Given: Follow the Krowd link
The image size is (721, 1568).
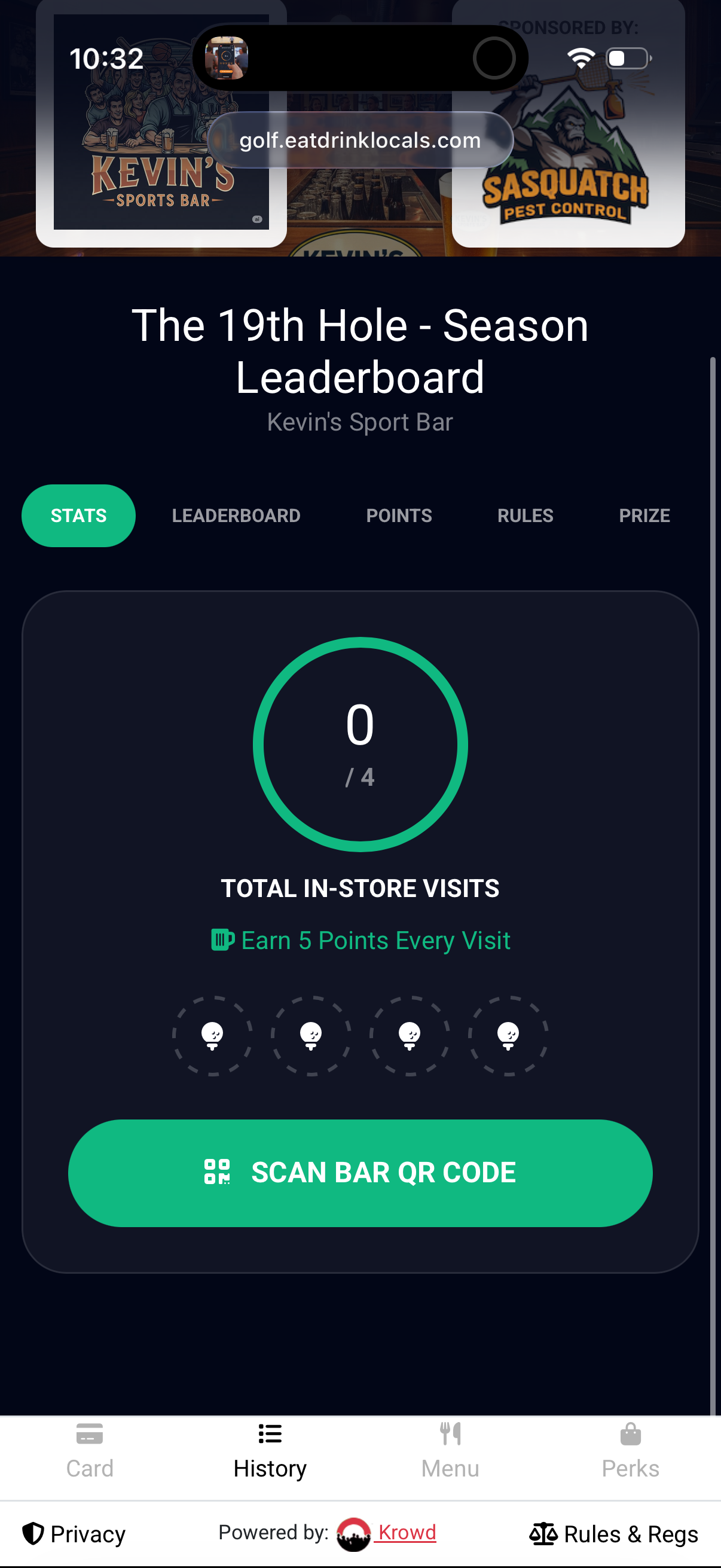Looking at the screenshot, I should click(x=407, y=1532).
